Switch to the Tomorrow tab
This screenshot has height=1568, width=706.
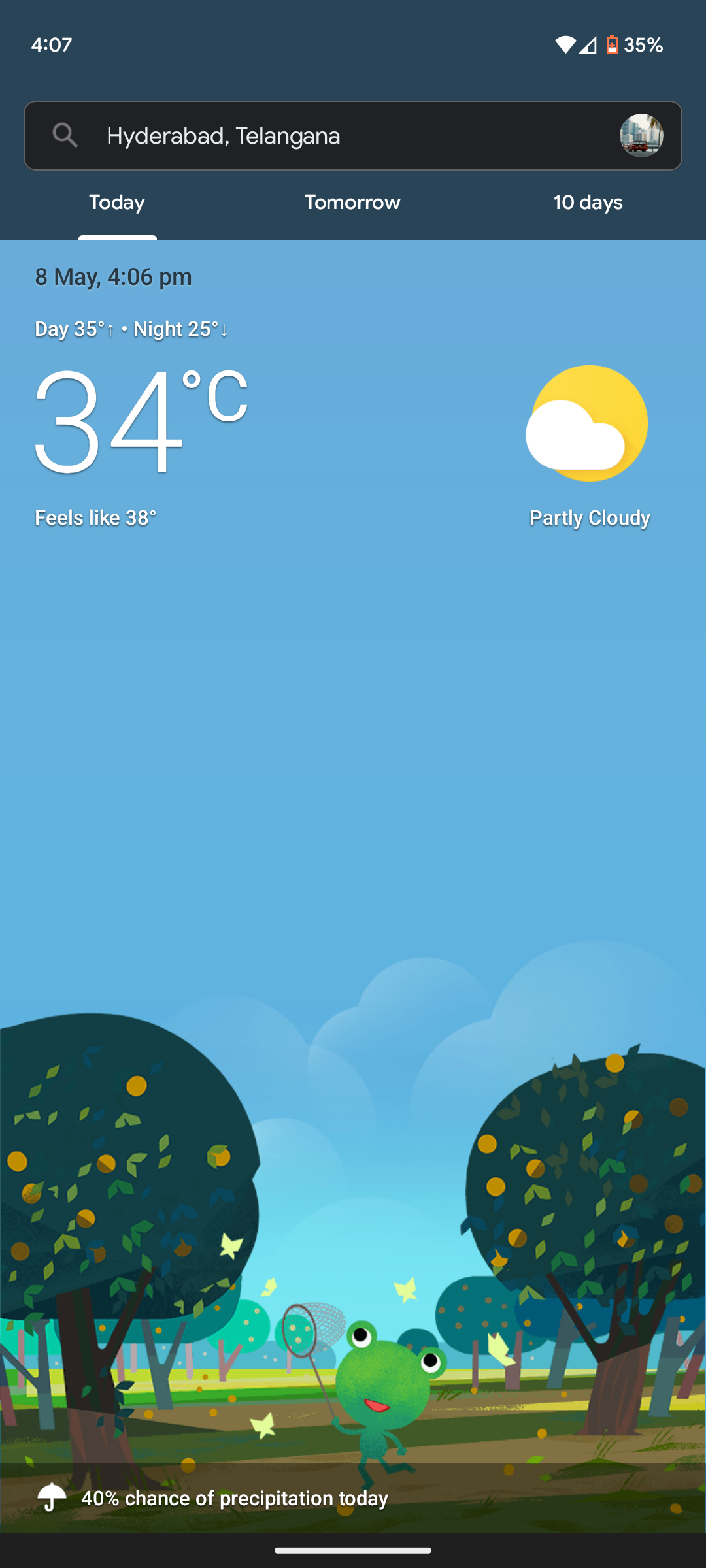[352, 203]
